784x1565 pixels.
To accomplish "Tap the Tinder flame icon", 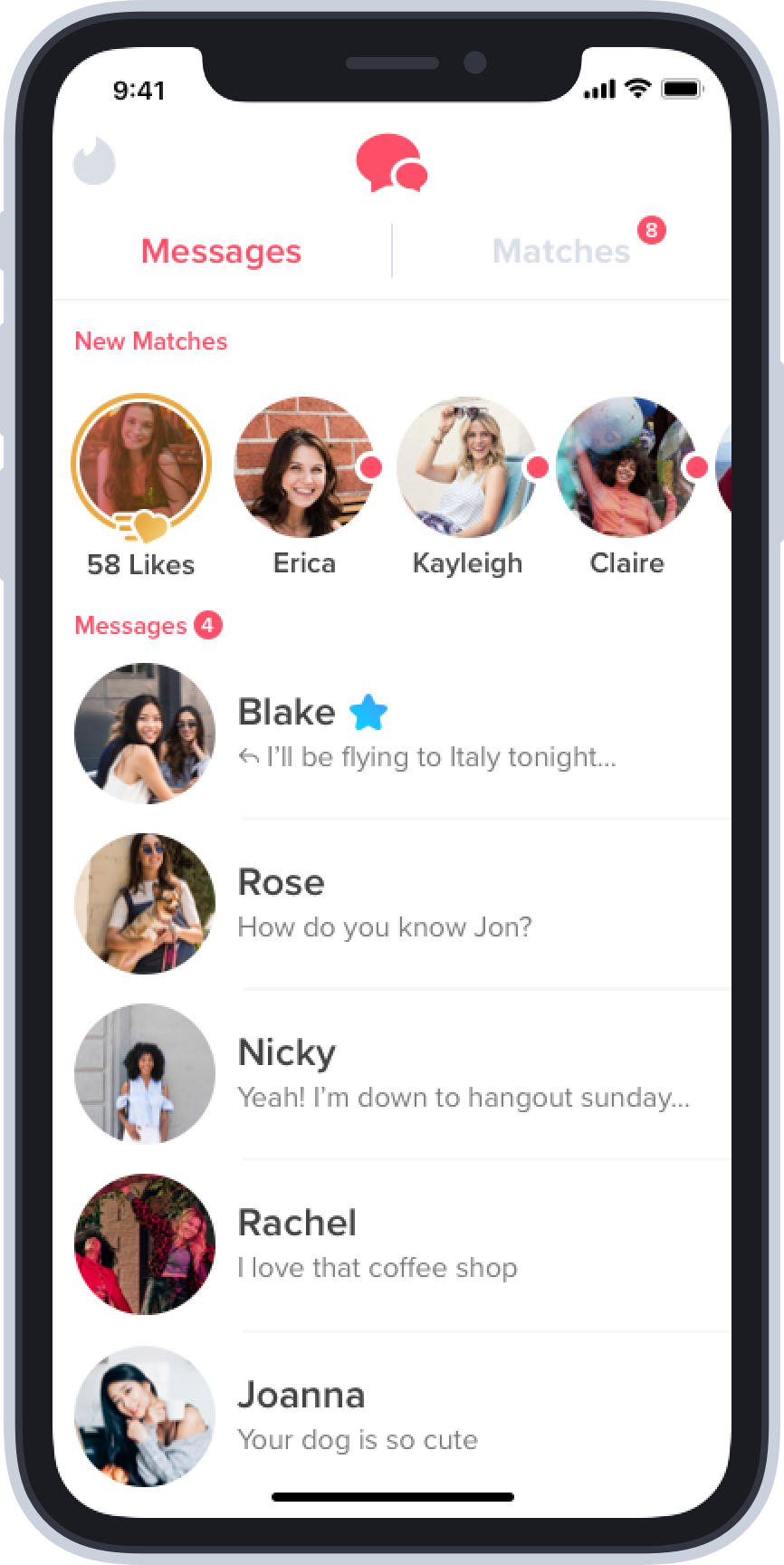I will (x=94, y=161).
